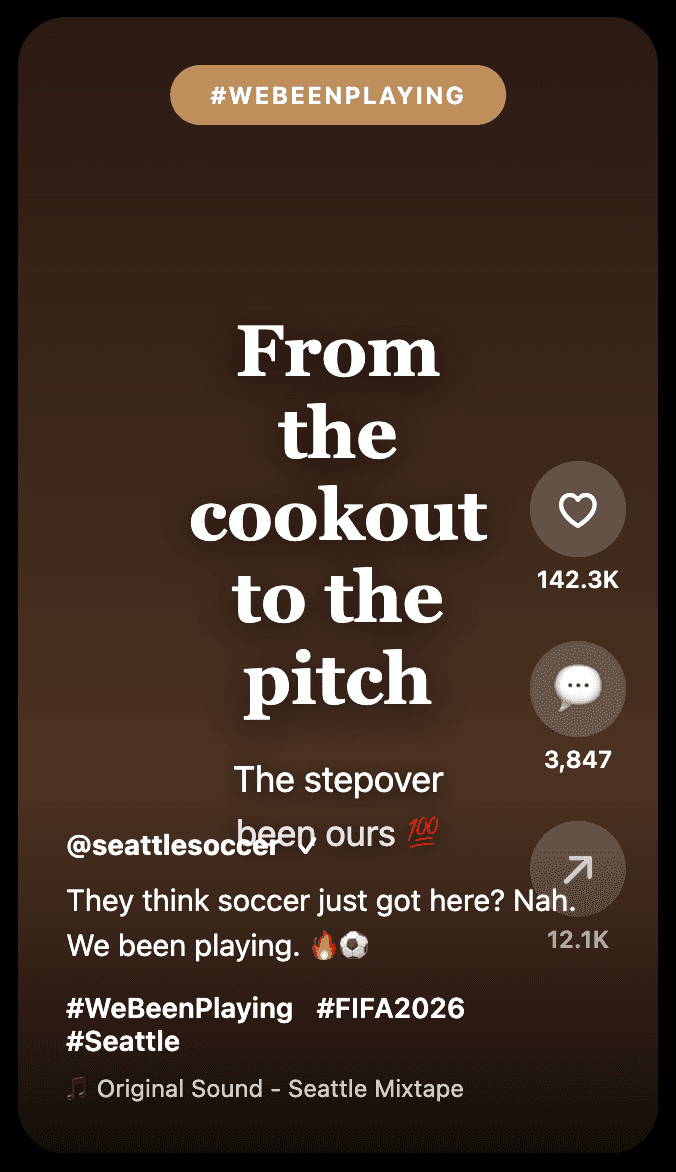
Task: Like this video with the heart icon
Action: pos(577,510)
